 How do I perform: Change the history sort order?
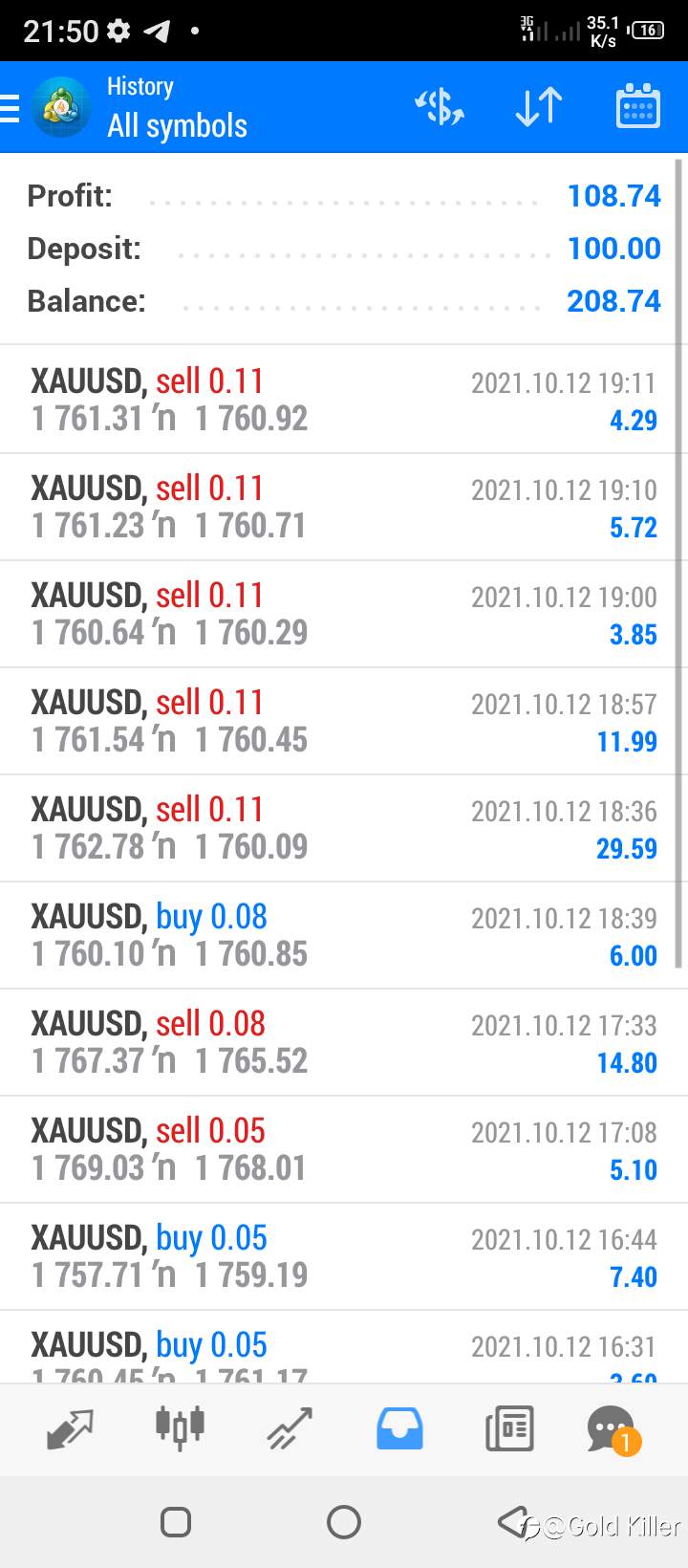(x=539, y=107)
